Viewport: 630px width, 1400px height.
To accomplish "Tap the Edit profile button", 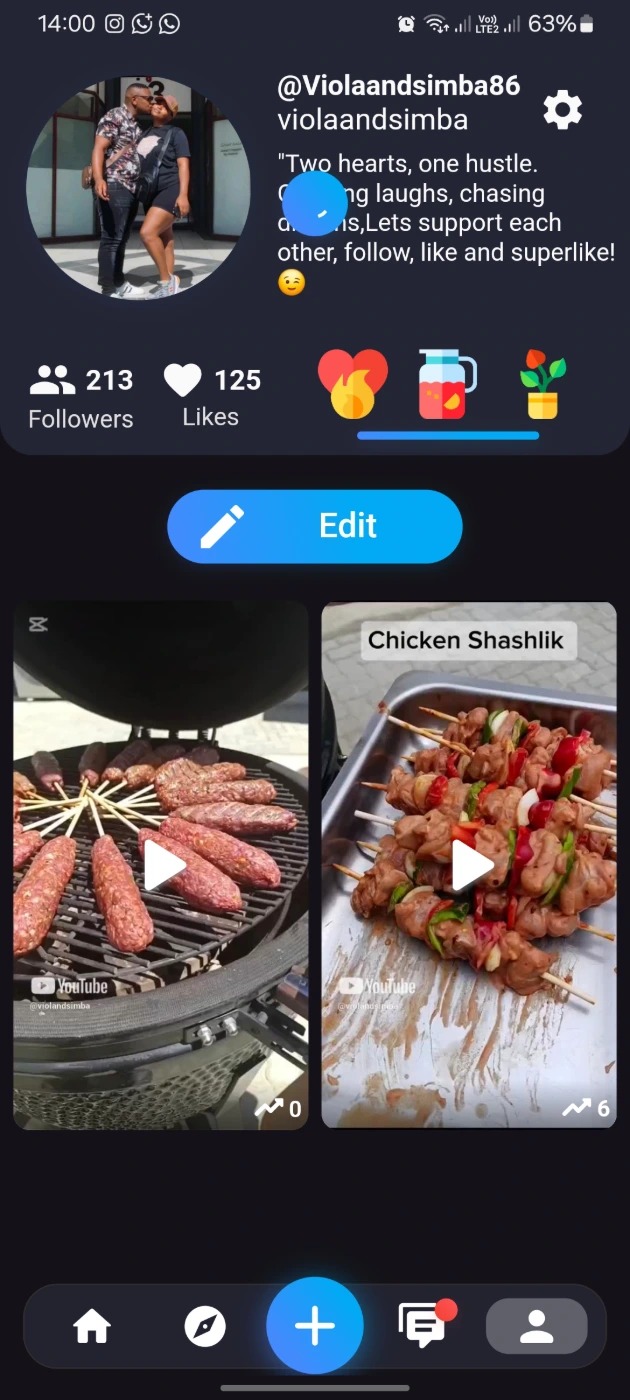I will click(x=314, y=526).
